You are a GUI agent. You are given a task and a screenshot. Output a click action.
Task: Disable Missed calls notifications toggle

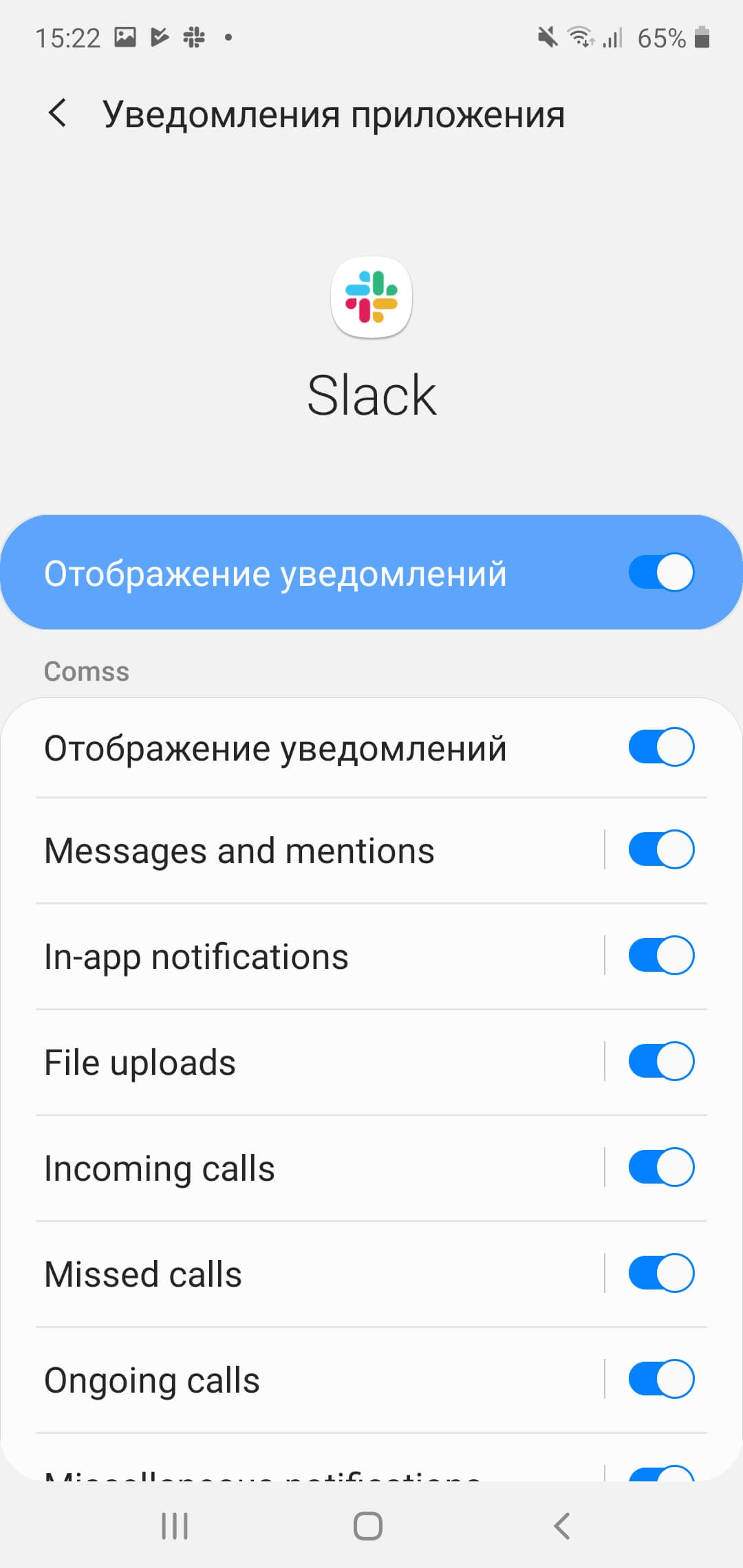660,1274
